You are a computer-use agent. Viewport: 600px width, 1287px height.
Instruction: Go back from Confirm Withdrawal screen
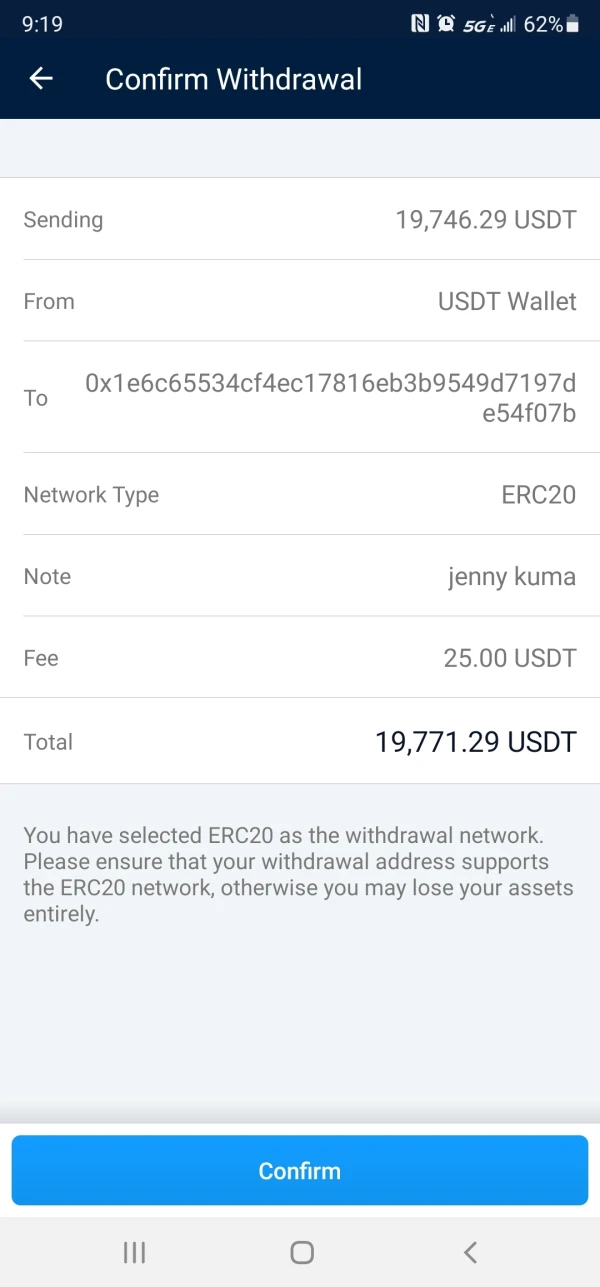(41, 79)
